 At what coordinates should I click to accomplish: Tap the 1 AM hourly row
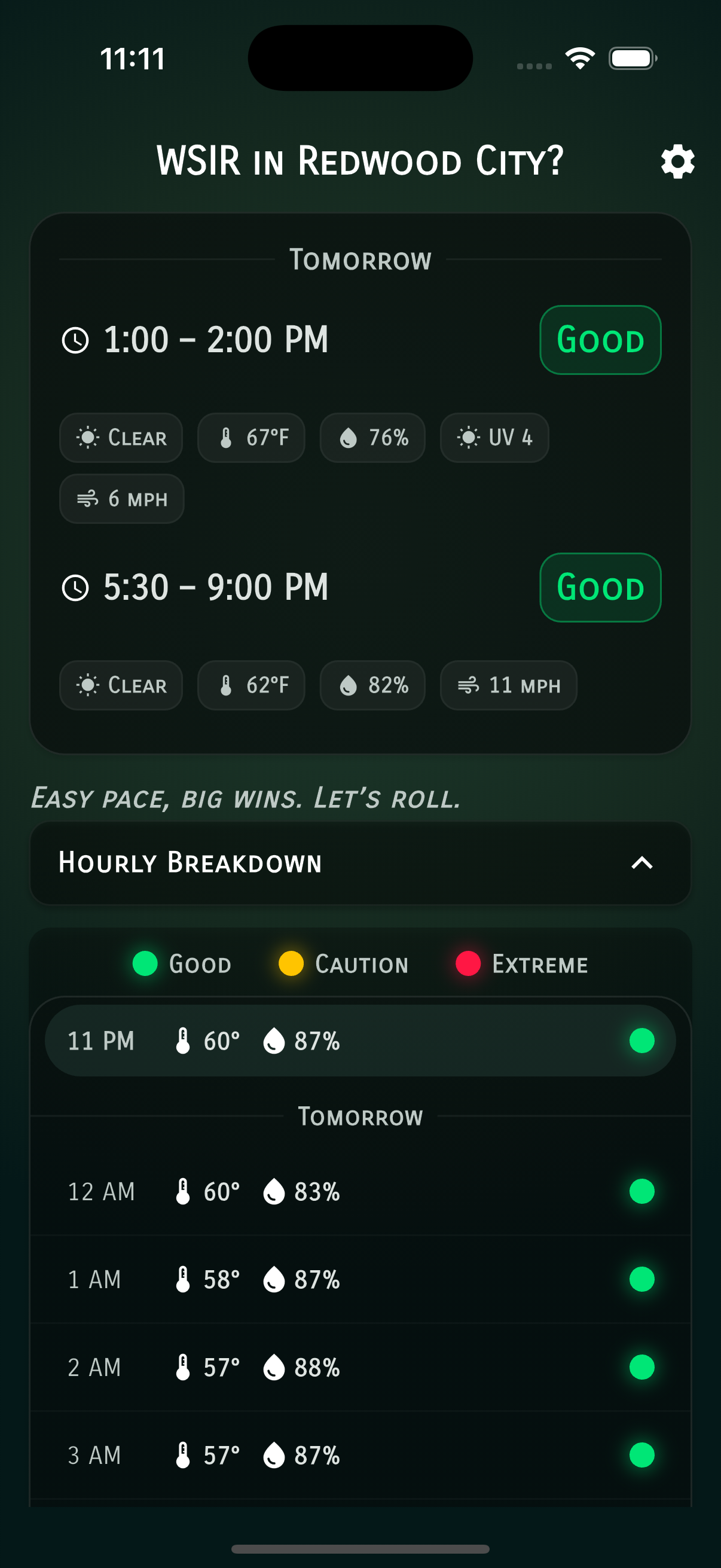(x=360, y=1279)
